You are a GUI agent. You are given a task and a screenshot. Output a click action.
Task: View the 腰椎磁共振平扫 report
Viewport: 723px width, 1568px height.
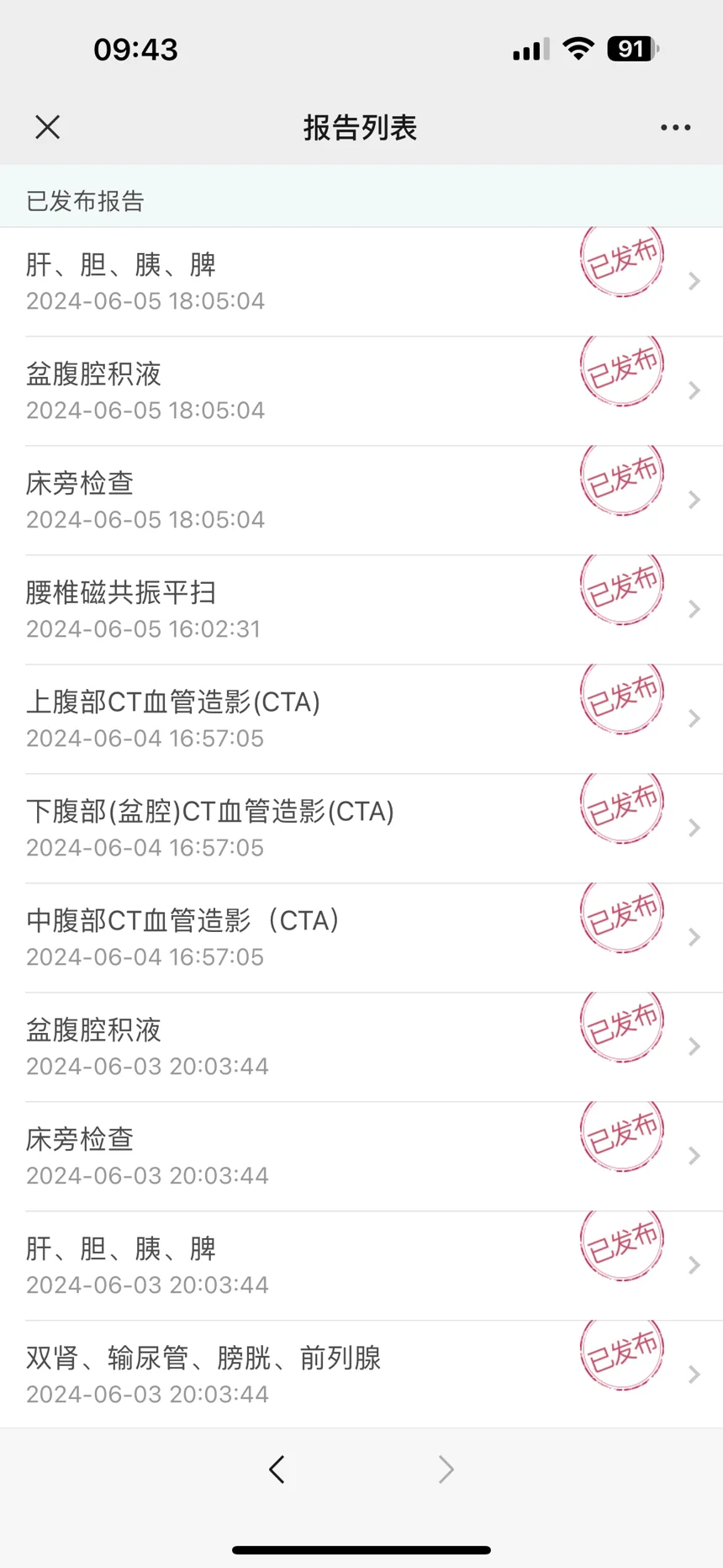coord(361,610)
